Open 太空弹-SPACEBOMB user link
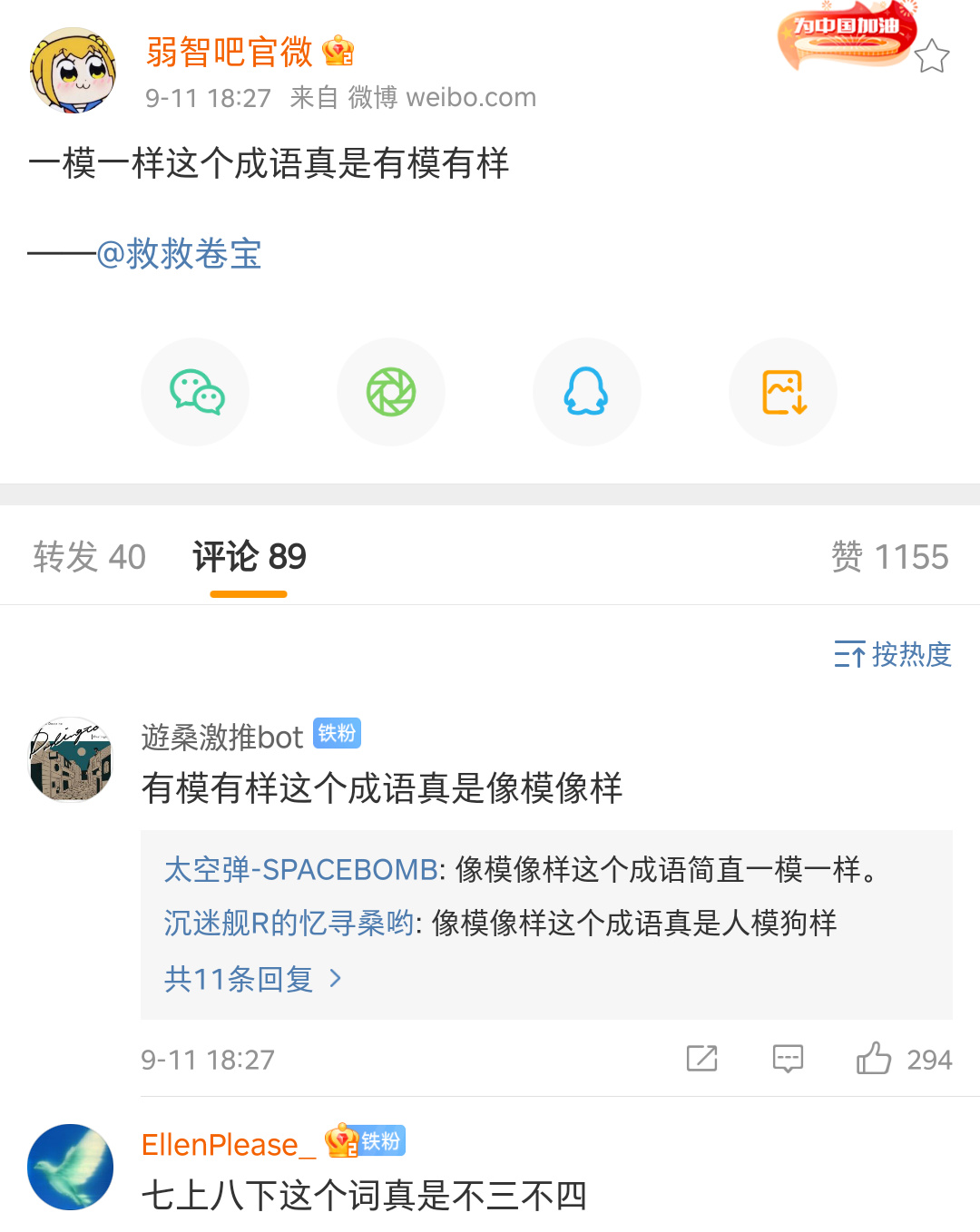The image size is (980, 1232). [x=300, y=869]
